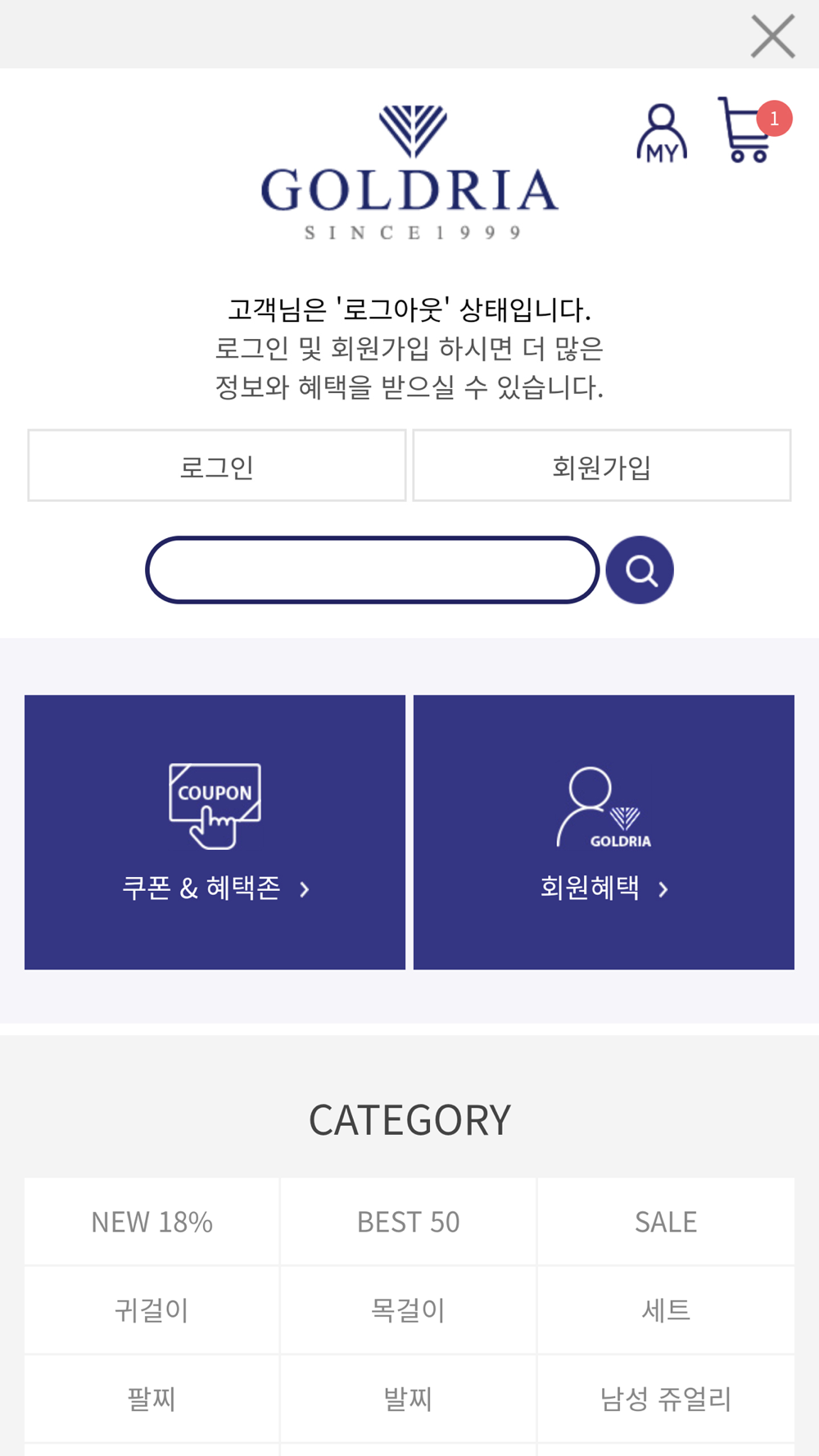
Task: Open the 남성 쥬얼리 category
Action: click(x=666, y=1399)
